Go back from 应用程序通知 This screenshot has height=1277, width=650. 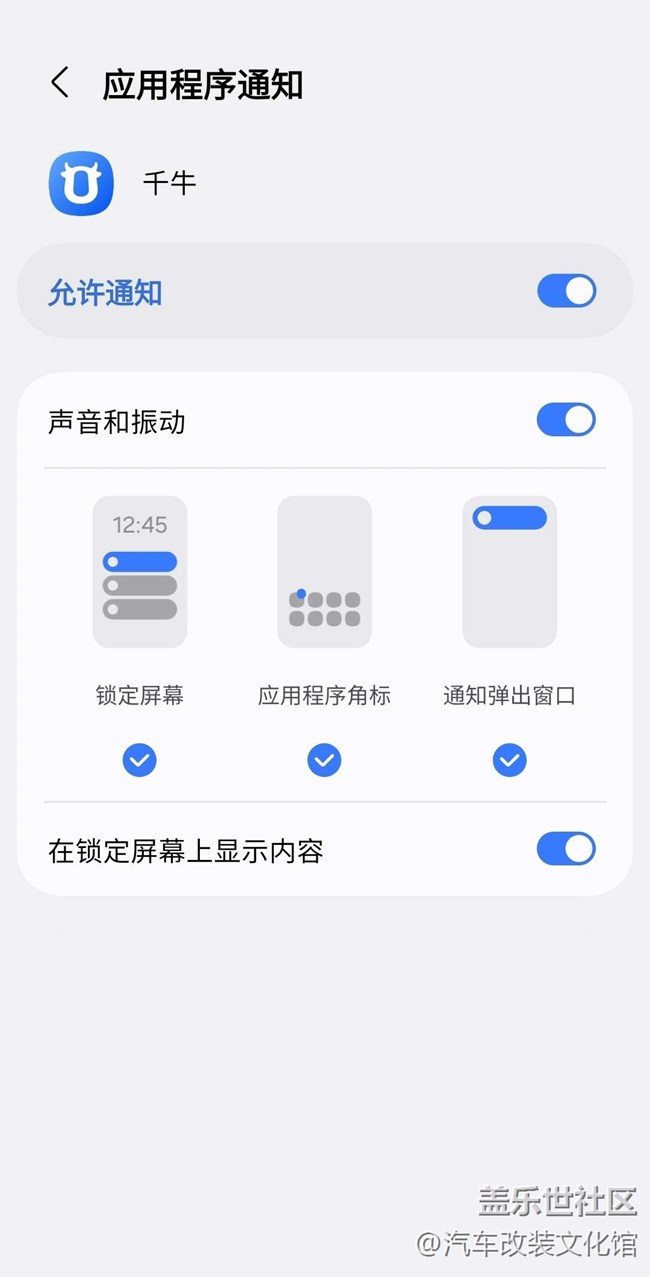(60, 83)
